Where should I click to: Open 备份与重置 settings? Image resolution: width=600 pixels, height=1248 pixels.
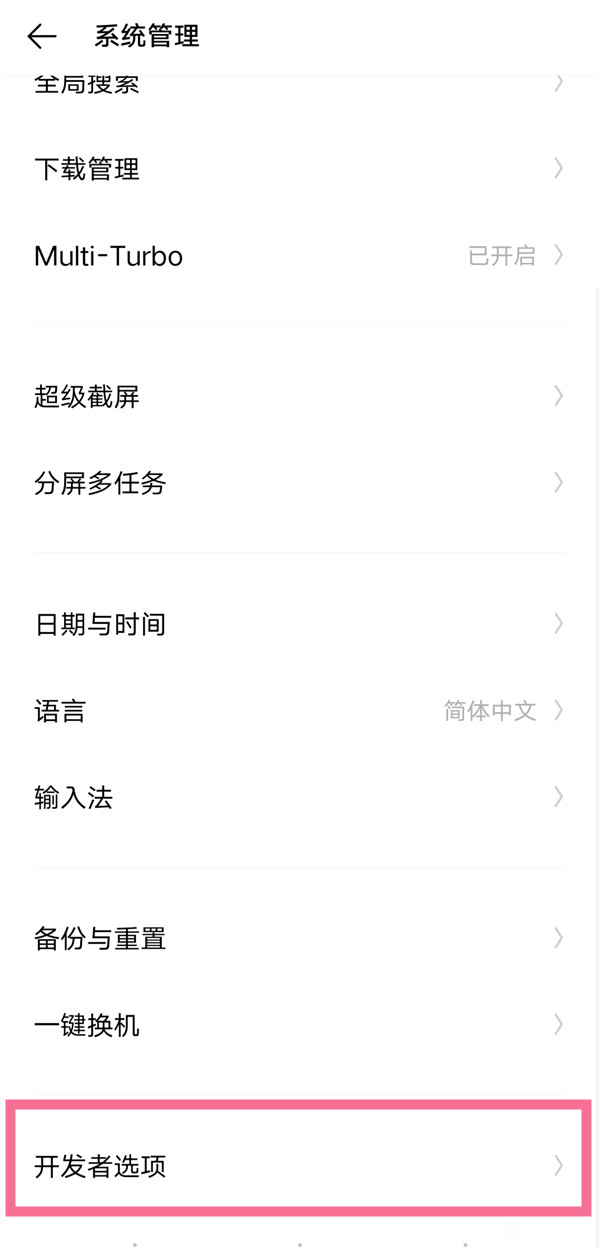point(300,939)
